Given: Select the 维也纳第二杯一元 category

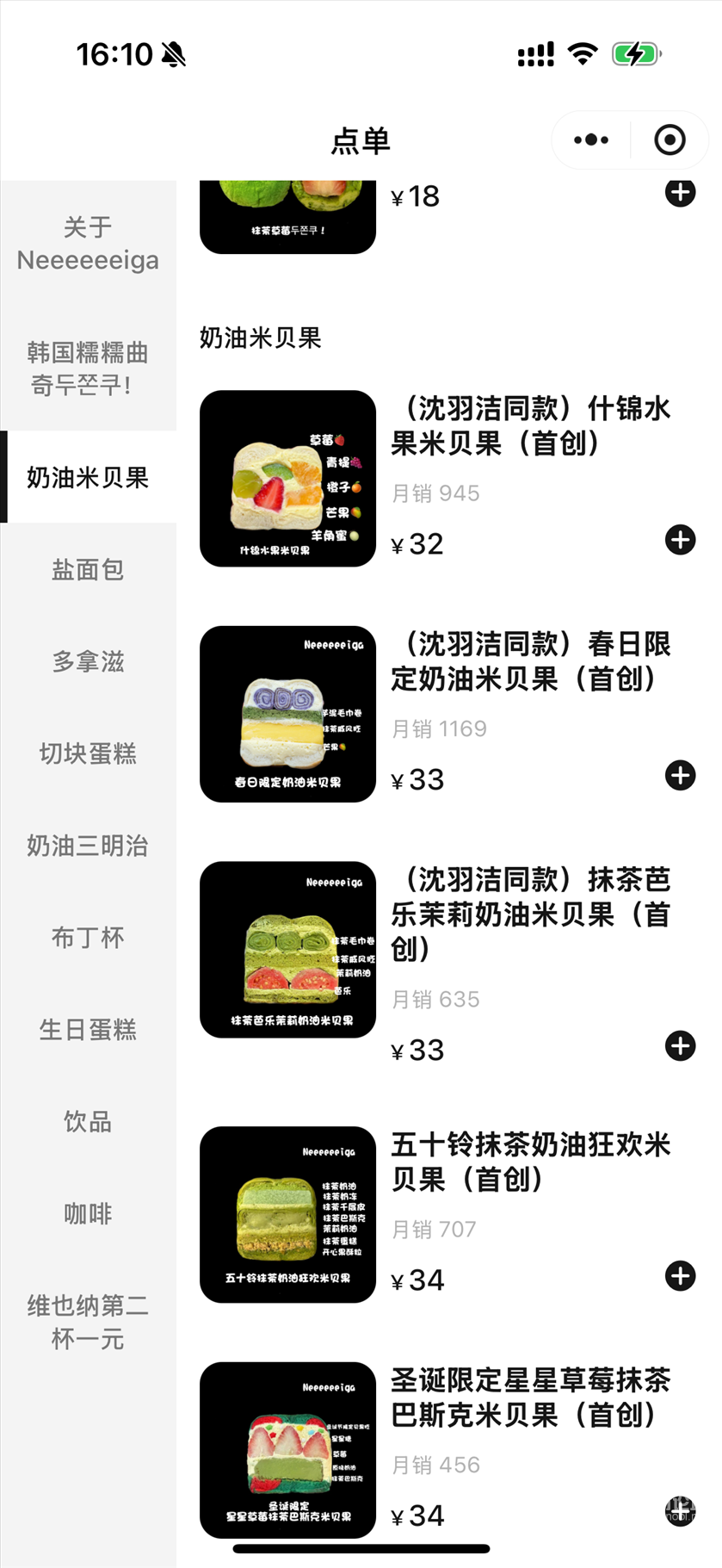Looking at the screenshot, I should pos(88,1322).
